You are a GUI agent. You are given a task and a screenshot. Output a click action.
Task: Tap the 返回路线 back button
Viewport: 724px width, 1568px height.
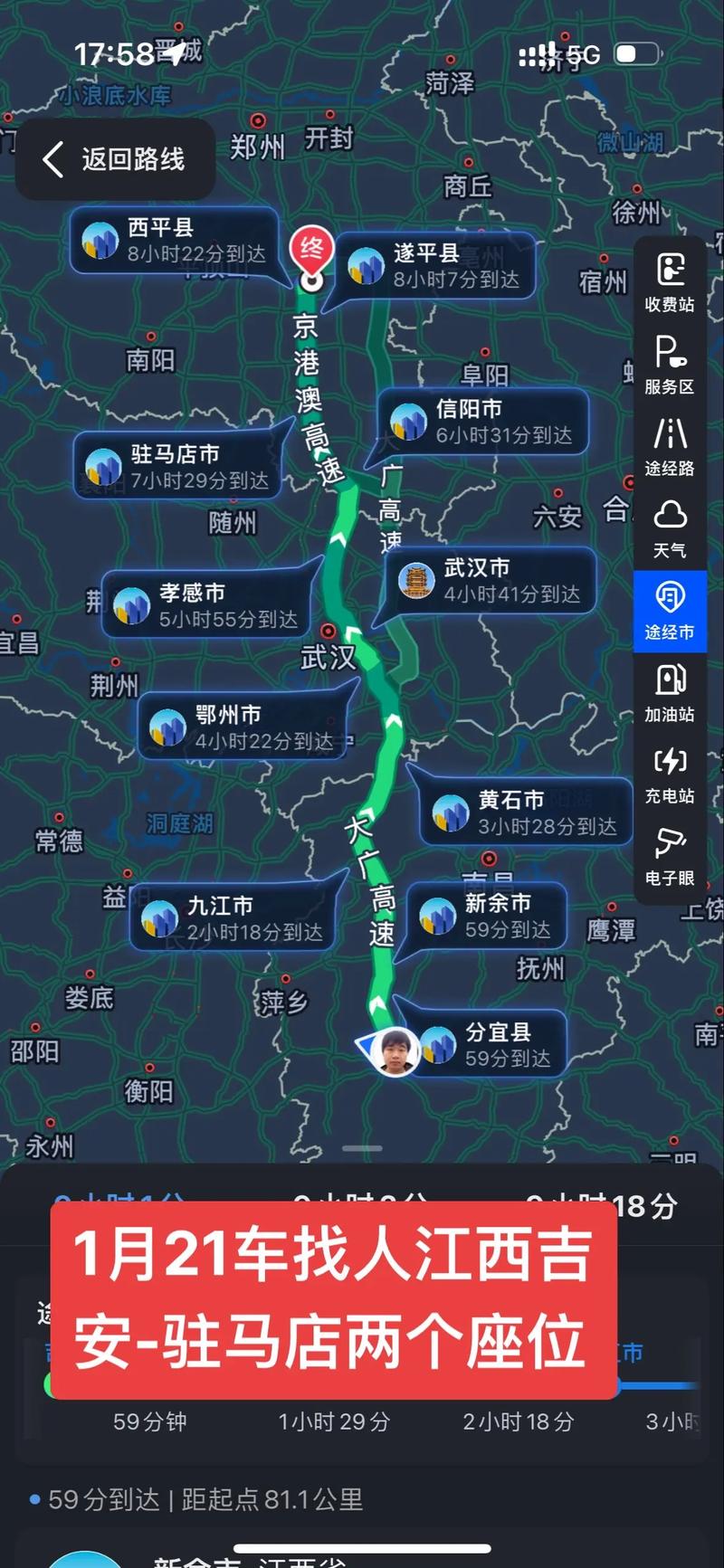tap(114, 158)
